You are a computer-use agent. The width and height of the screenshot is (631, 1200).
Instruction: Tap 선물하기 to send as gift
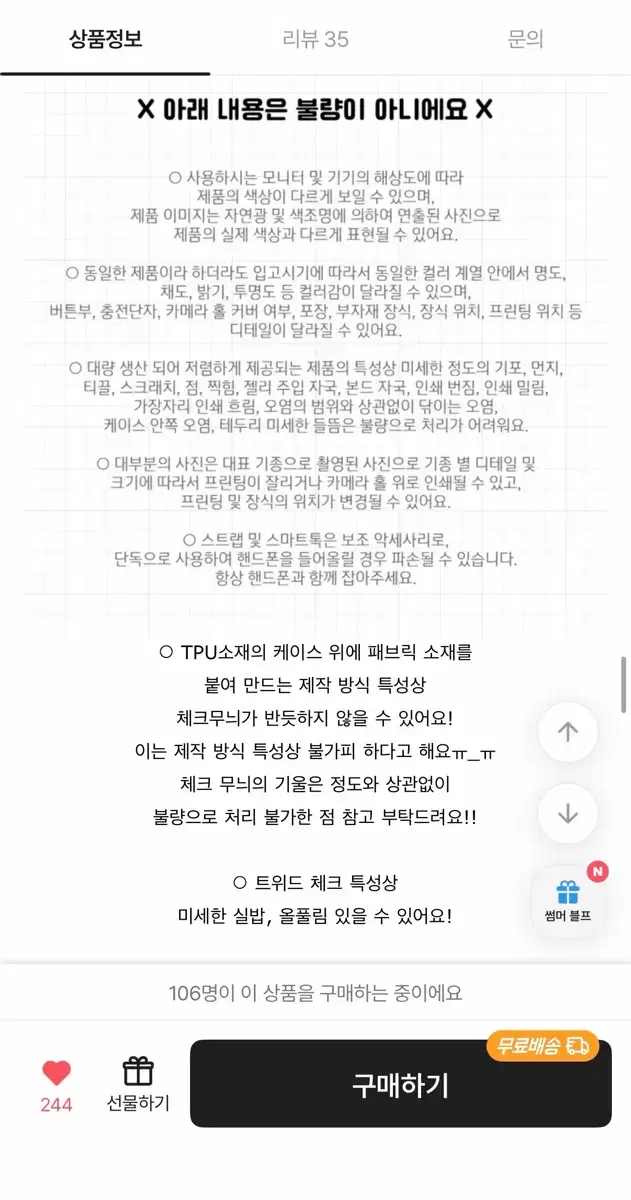[x=138, y=1085]
